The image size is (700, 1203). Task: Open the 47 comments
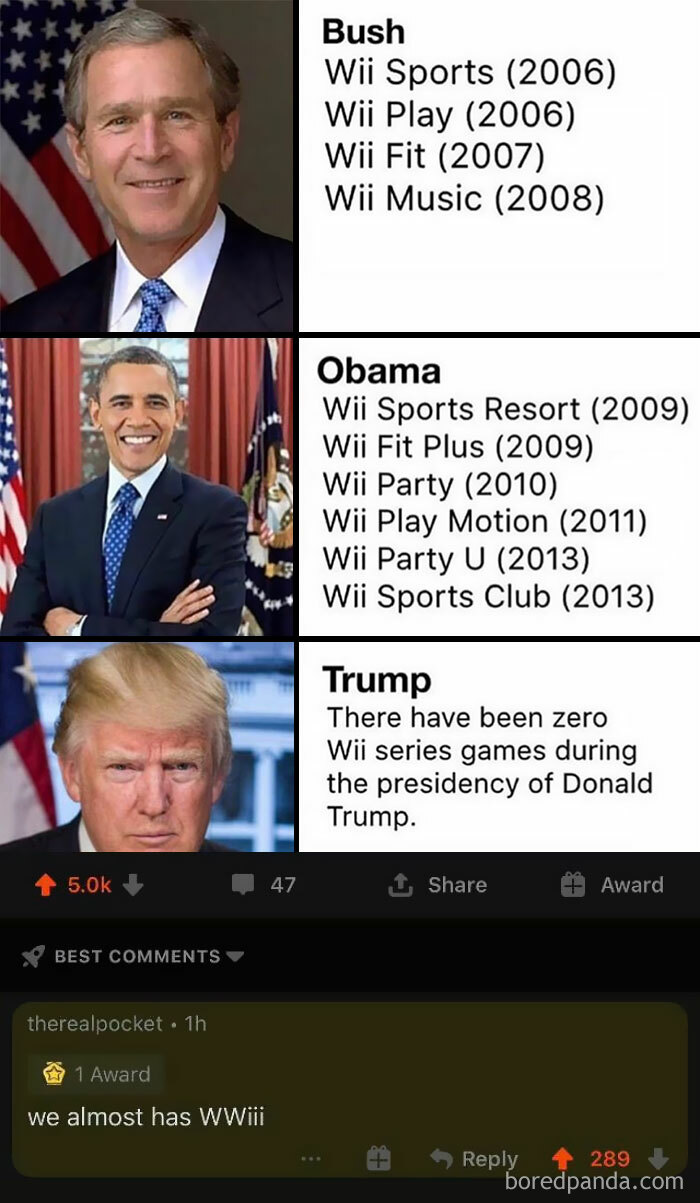coord(263,885)
